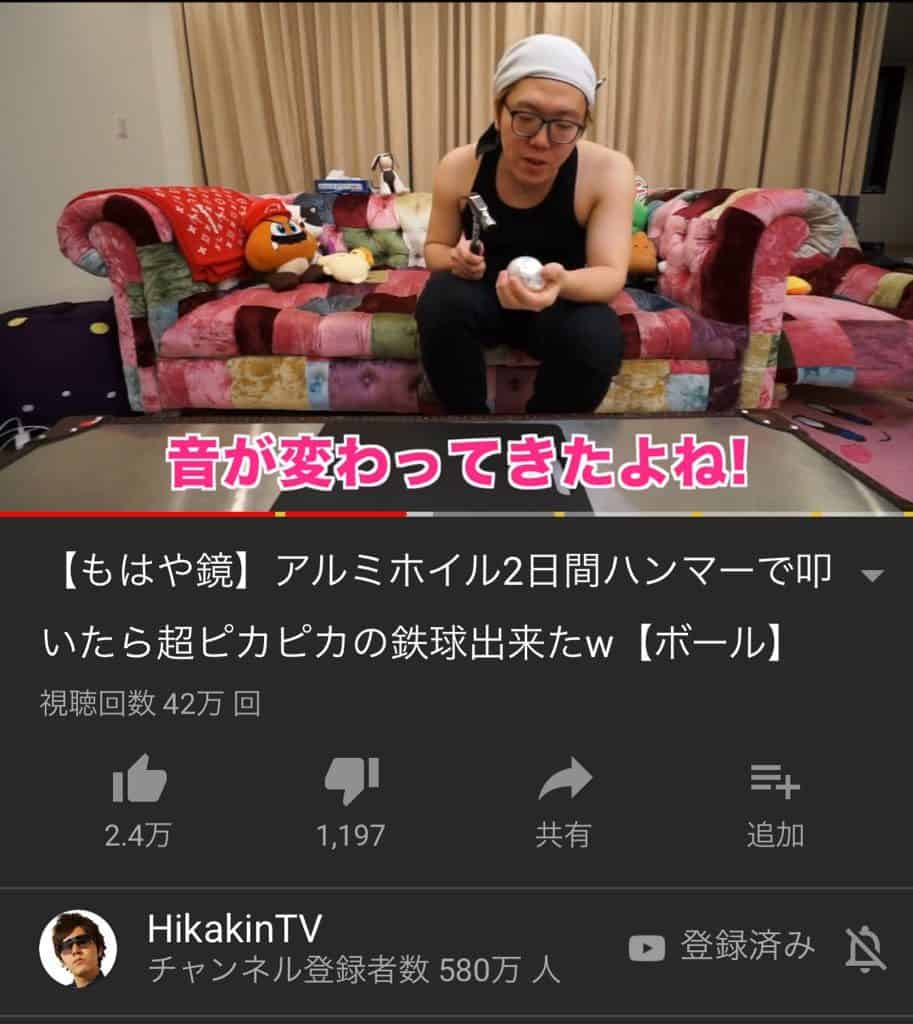Tap the video player to show controls
The width and height of the screenshot is (913, 1024).
(x=456, y=250)
